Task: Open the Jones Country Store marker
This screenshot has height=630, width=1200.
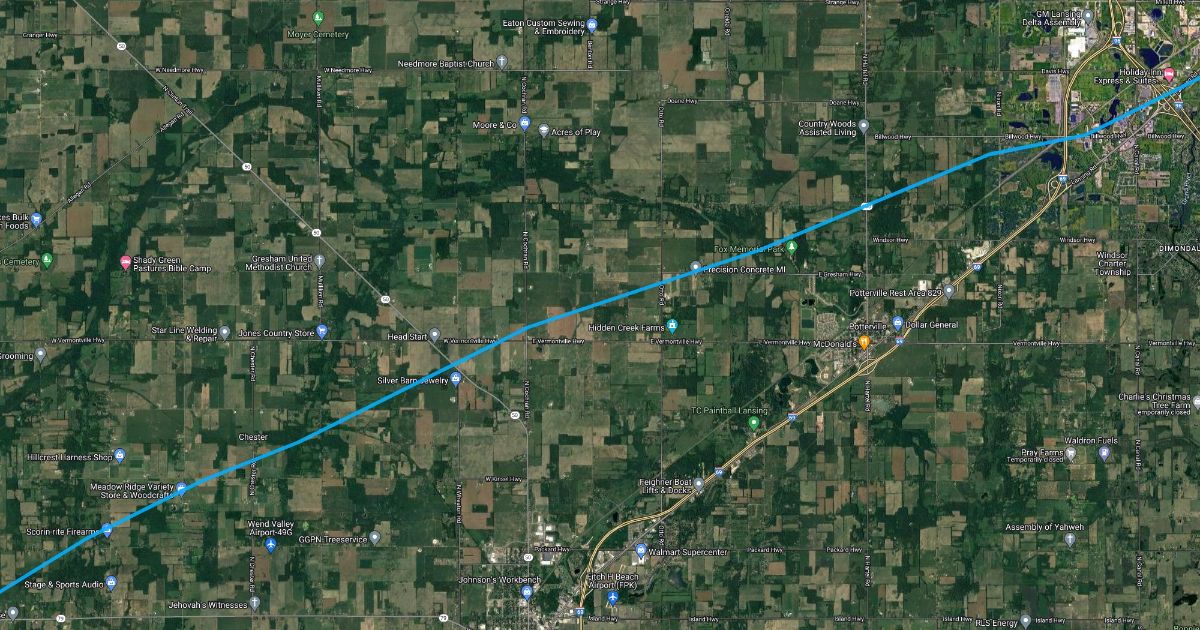Action: [x=321, y=332]
